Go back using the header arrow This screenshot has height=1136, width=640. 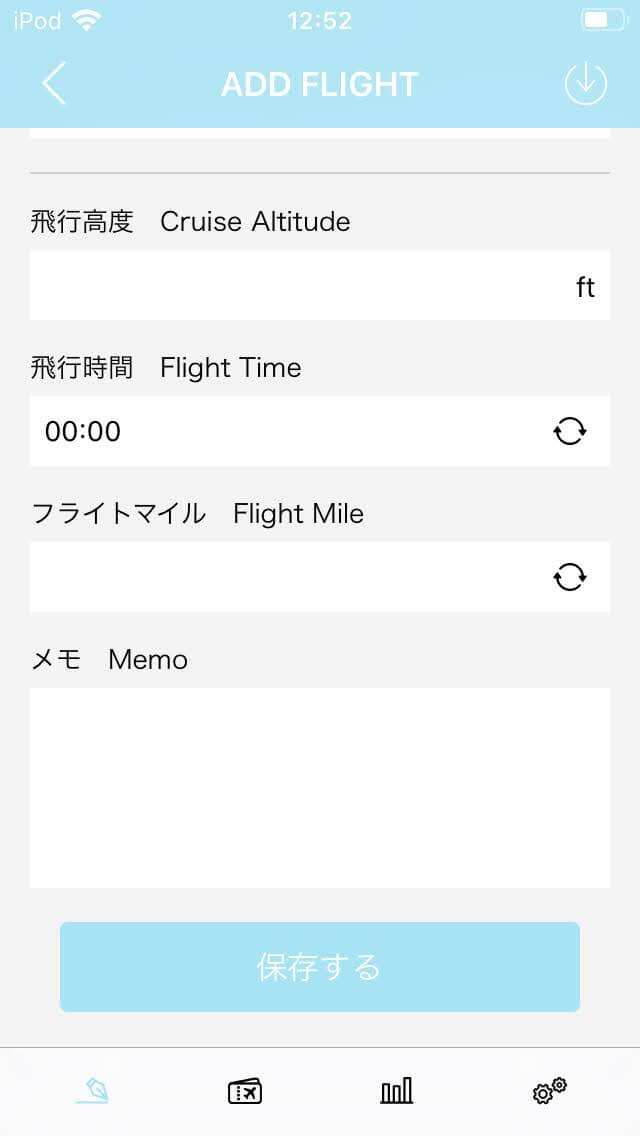click(54, 83)
